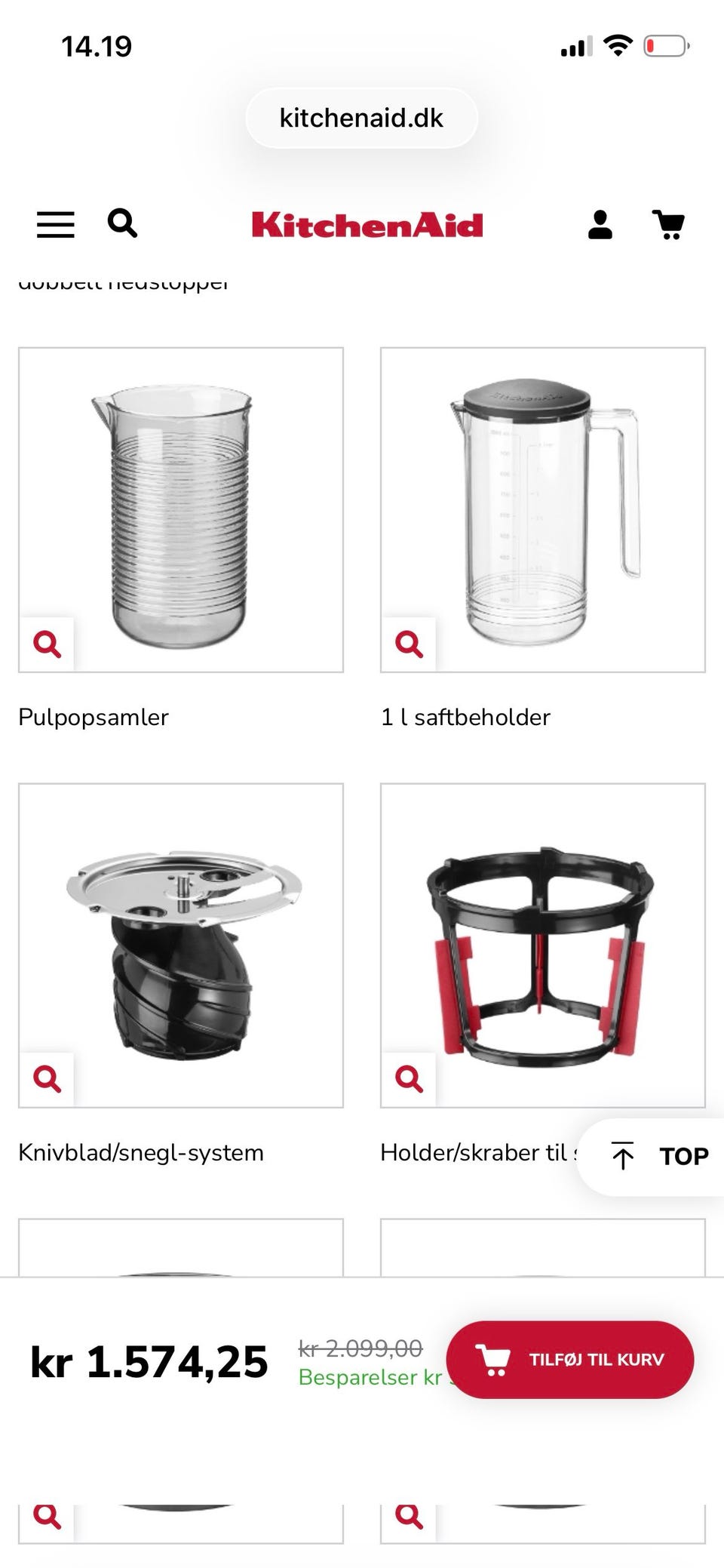Open the hamburger navigation menu
This screenshot has width=724, height=1568.
coord(56,224)
